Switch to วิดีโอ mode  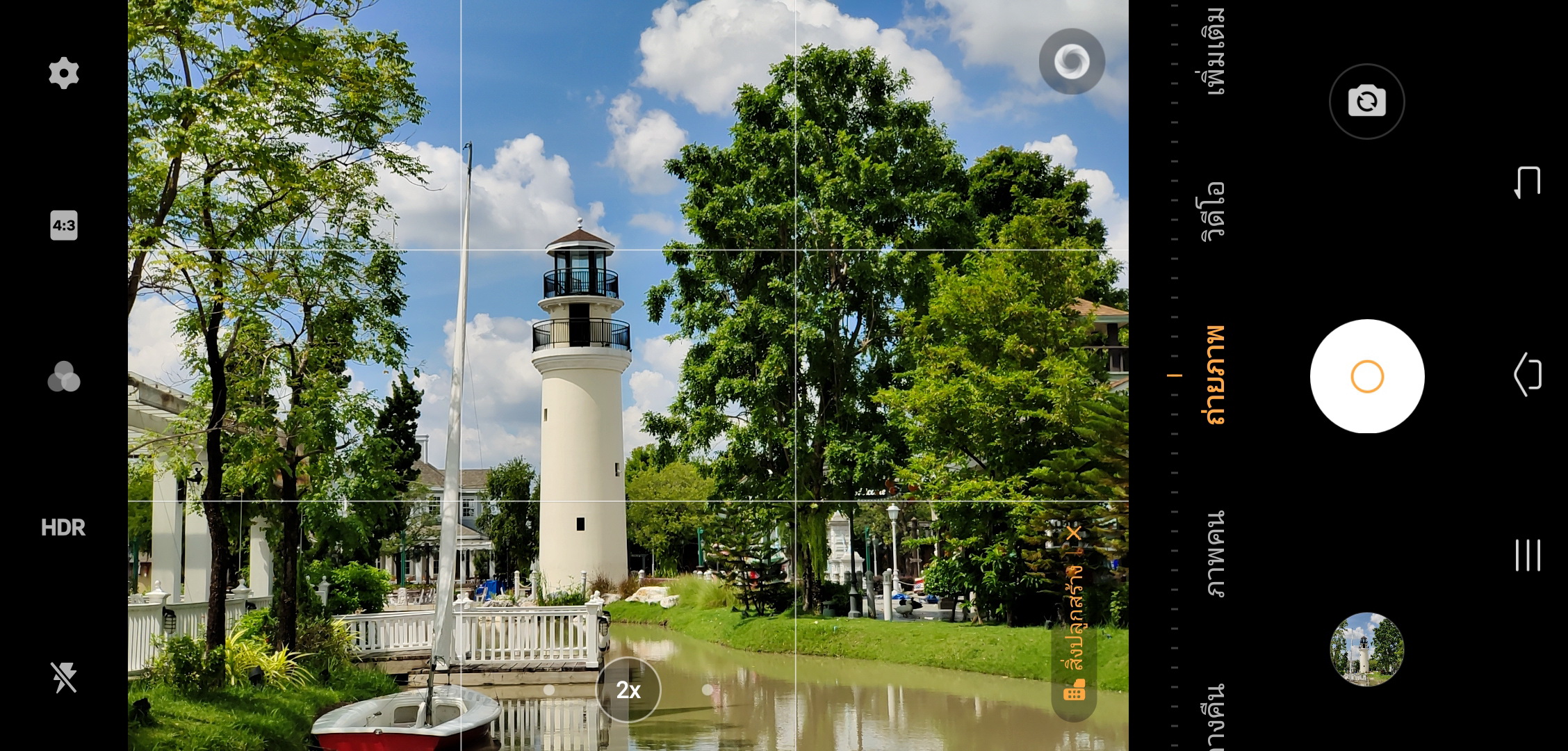1214,211
